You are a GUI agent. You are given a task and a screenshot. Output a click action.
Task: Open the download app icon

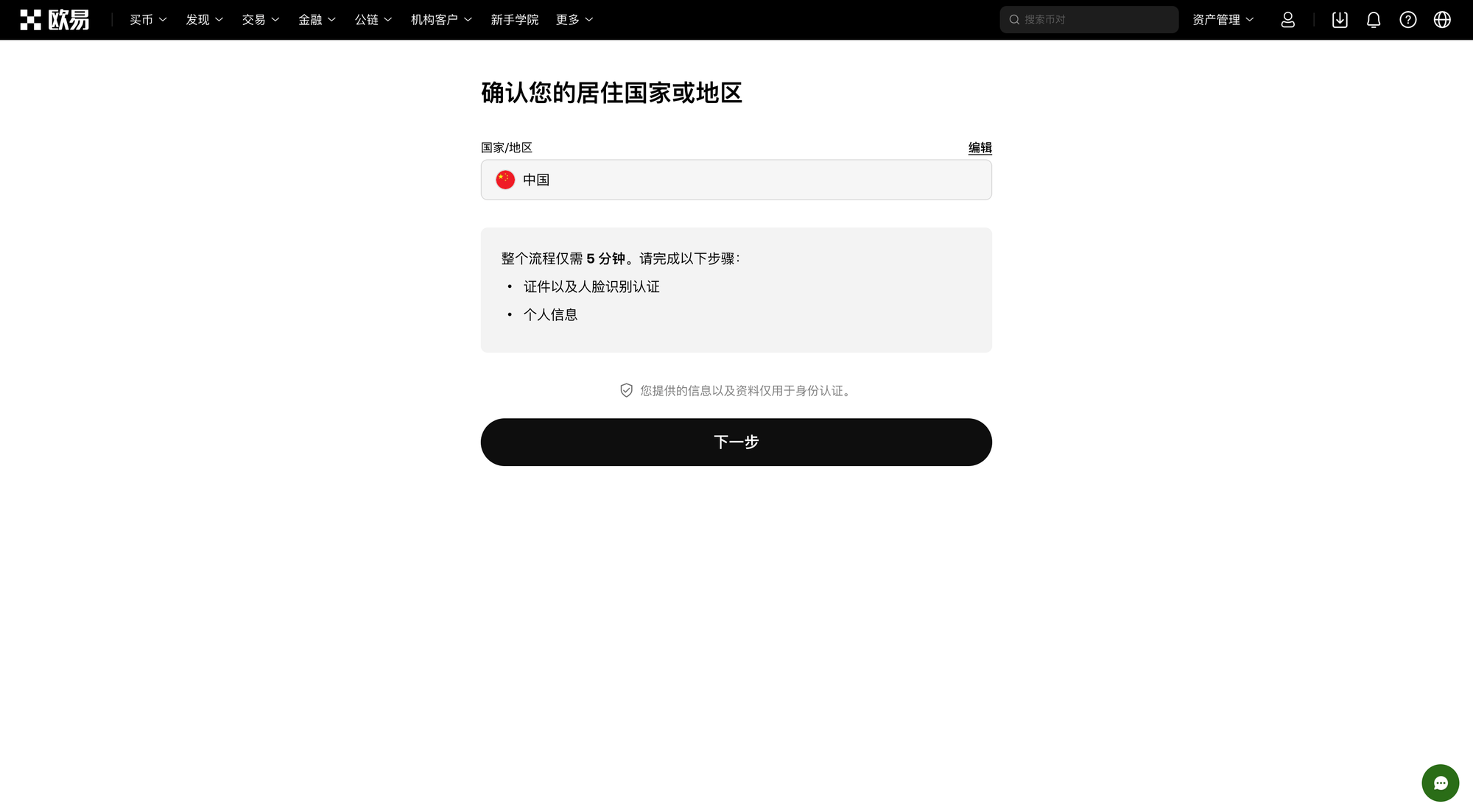(x=1340, y=20)
